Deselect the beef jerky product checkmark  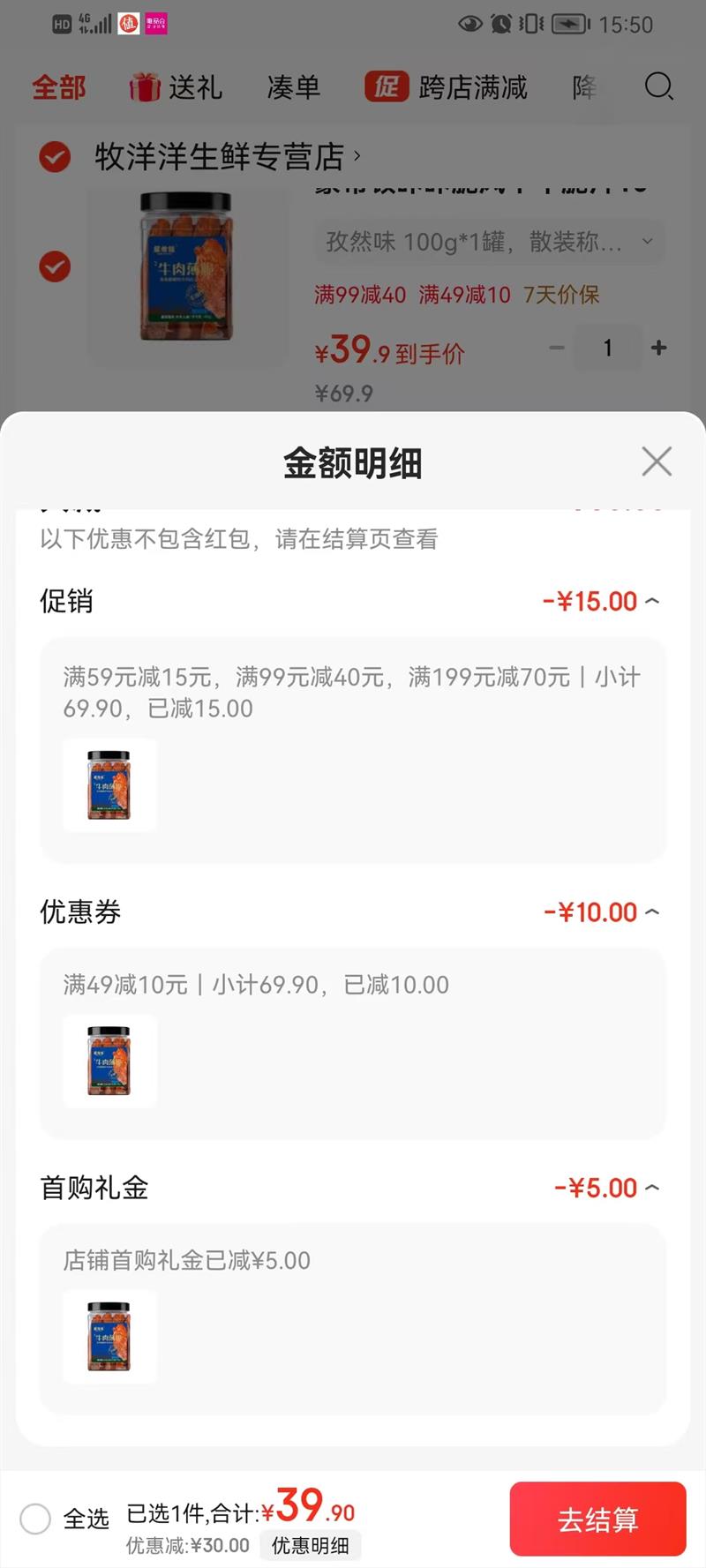55,267
